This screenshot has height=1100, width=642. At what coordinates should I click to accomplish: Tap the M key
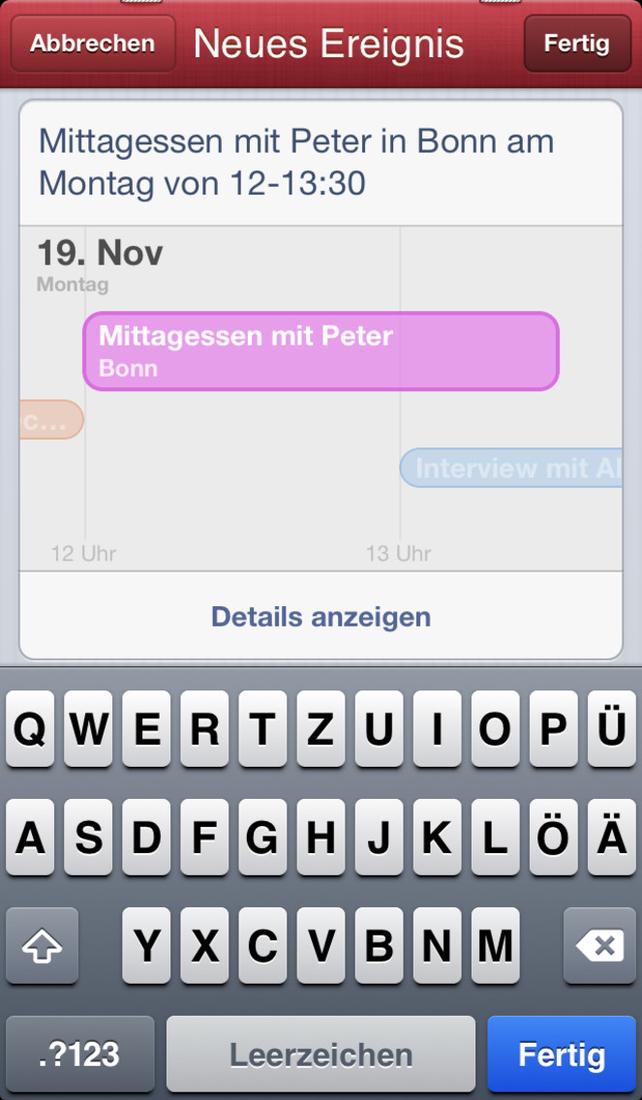click(x=495, y=946)
